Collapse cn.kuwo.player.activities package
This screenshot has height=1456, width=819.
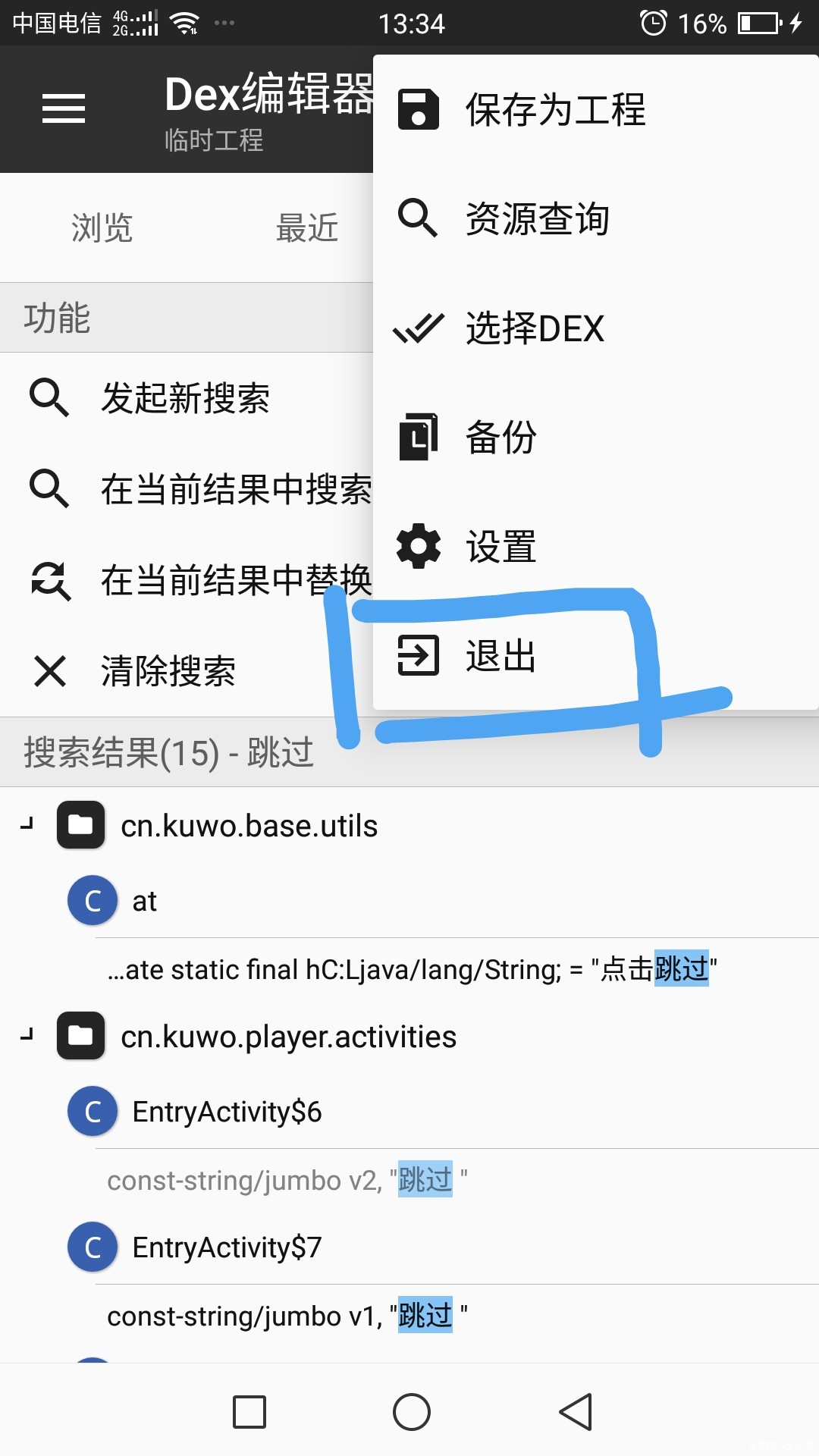point(27,1036)
